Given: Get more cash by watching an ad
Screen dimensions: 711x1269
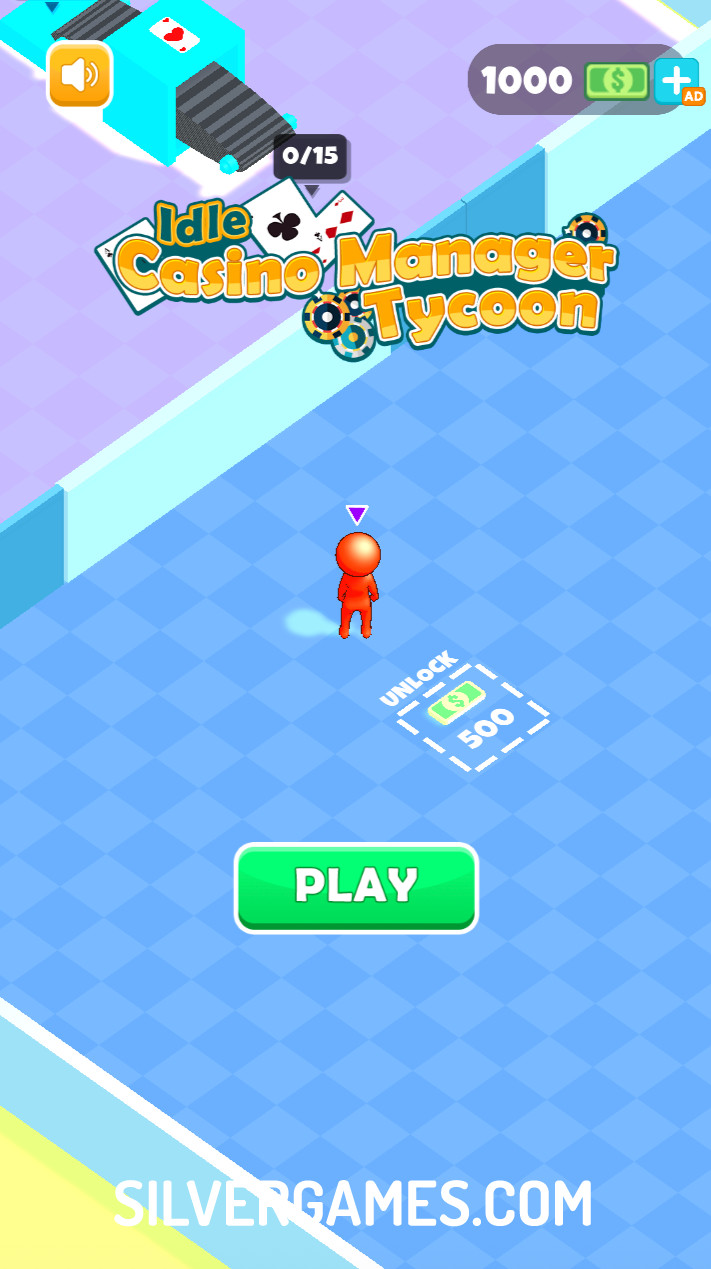Looking at the screenshot, I should tap(678, 80).
